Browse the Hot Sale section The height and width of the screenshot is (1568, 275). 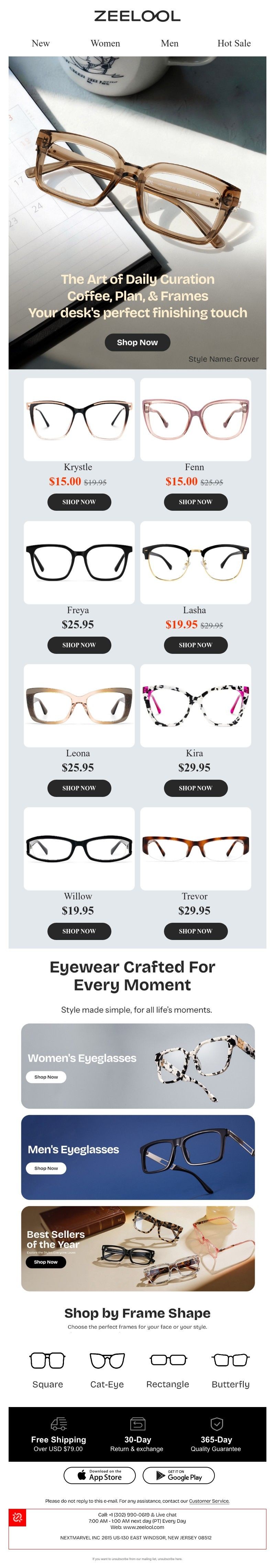pos(234,43)
